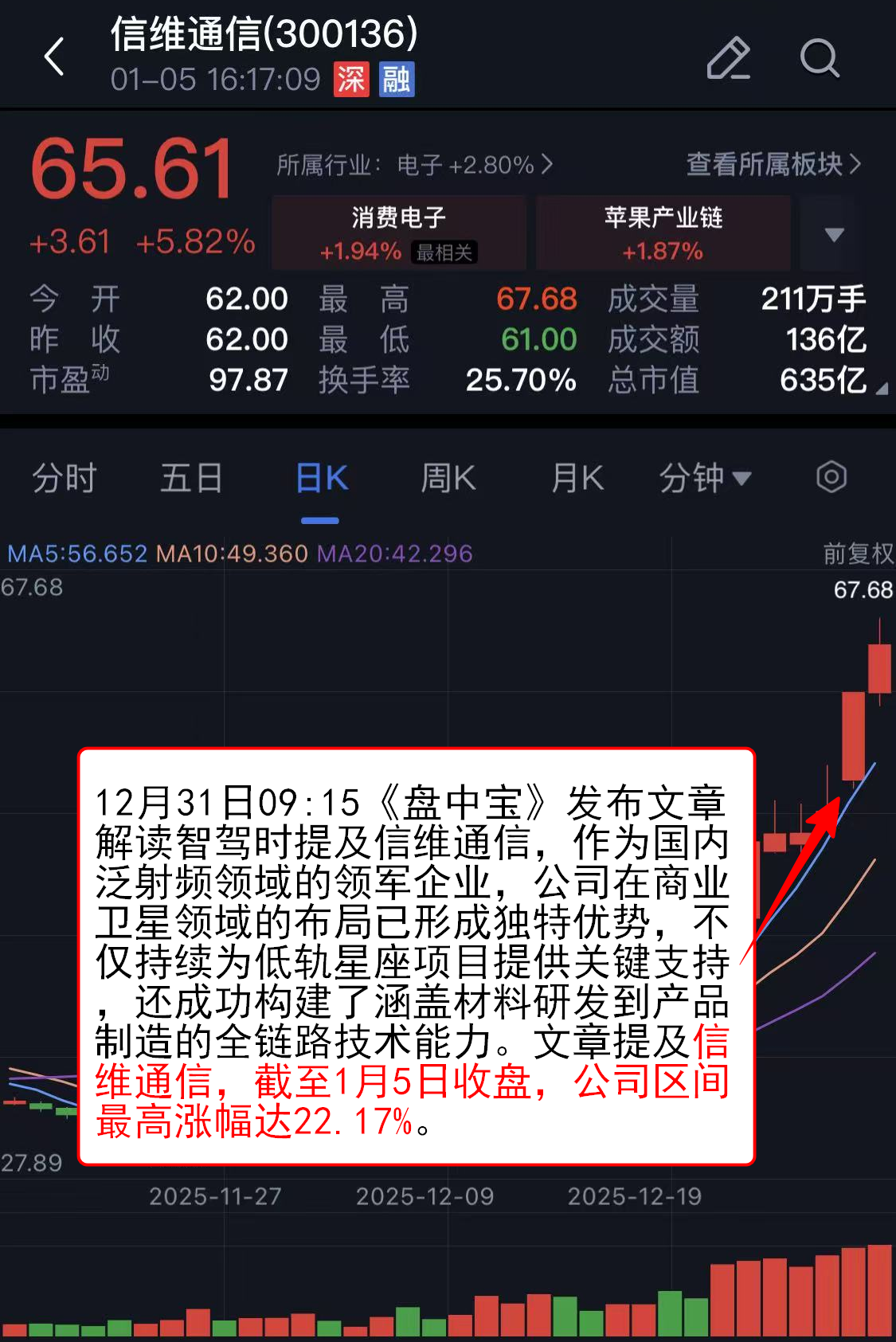The image size is (896, 1342).
Task: Select the 日K chart tab
Action: [x=321, y=479]
